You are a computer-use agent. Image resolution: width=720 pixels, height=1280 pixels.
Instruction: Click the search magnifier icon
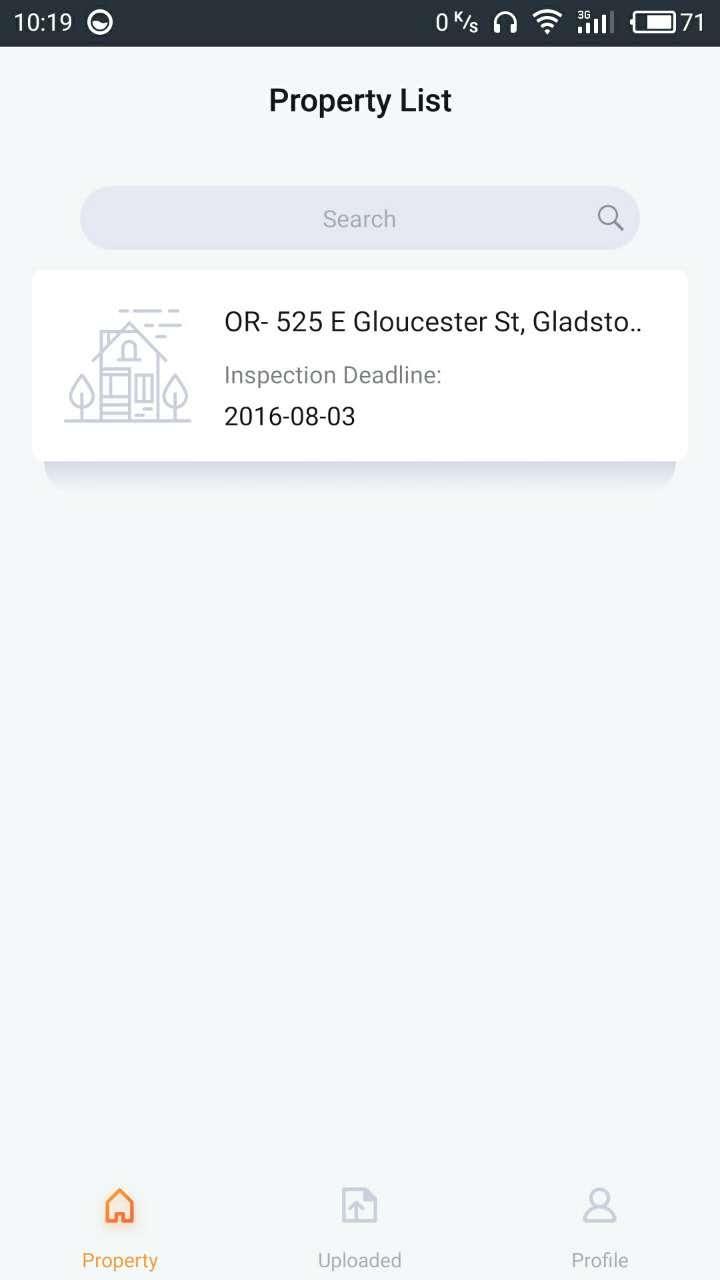609,217
